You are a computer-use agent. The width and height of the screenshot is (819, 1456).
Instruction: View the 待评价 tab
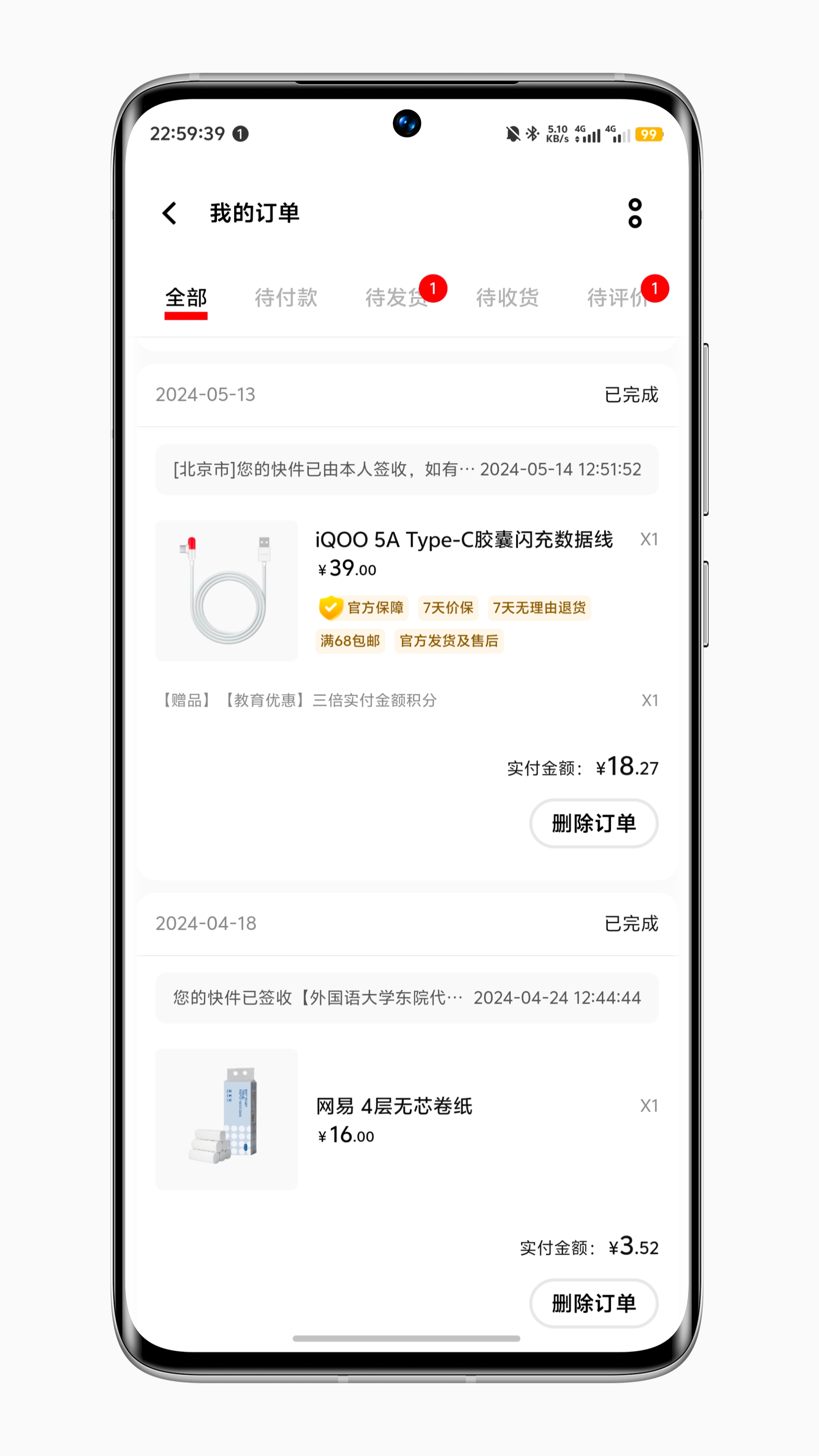[x=618, y=298]
